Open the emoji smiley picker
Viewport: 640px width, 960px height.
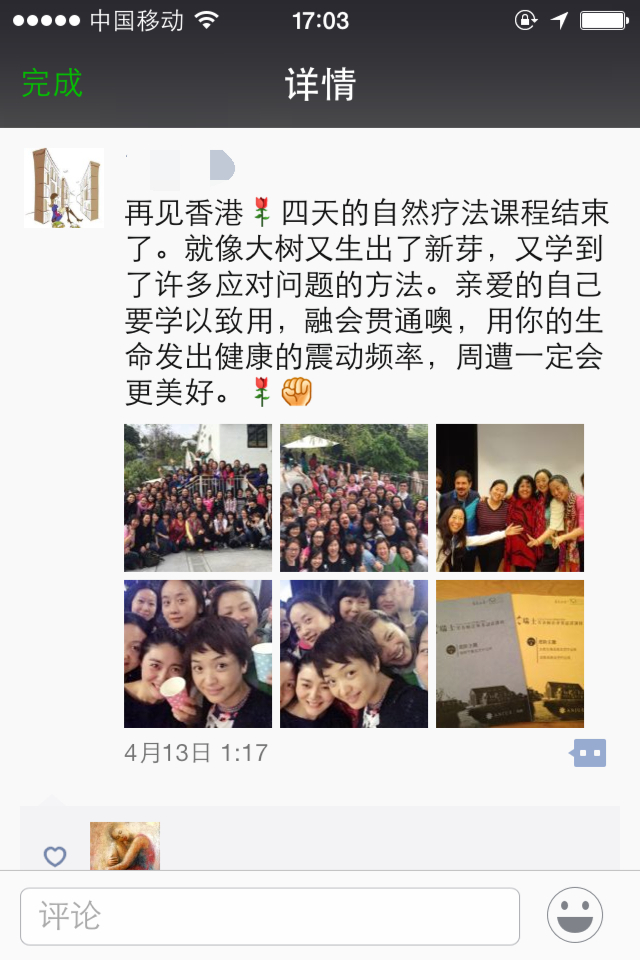[x=575, y=915]
